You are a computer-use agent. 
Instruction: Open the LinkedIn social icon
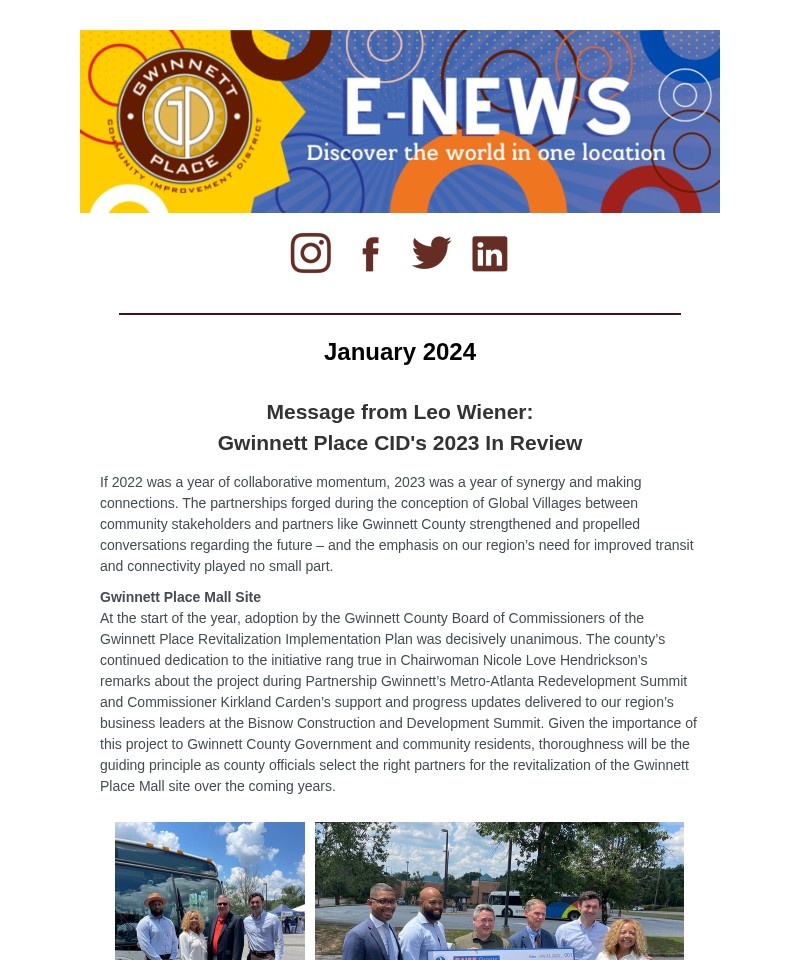[x=490, y=253]
